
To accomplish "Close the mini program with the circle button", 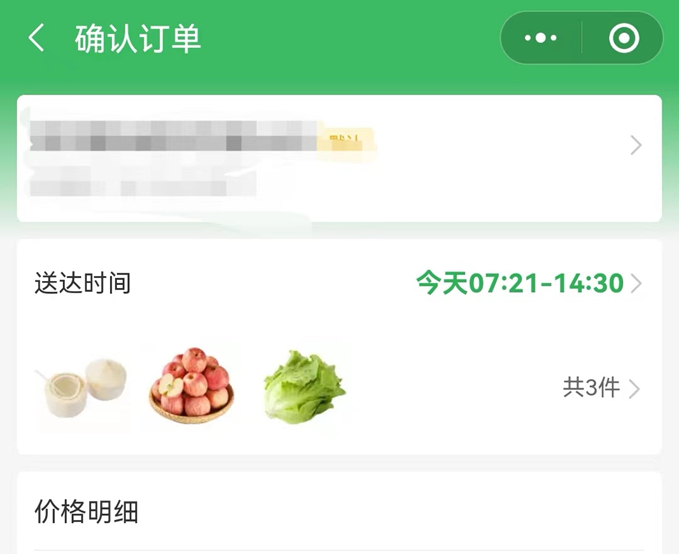I will [623, 39].
